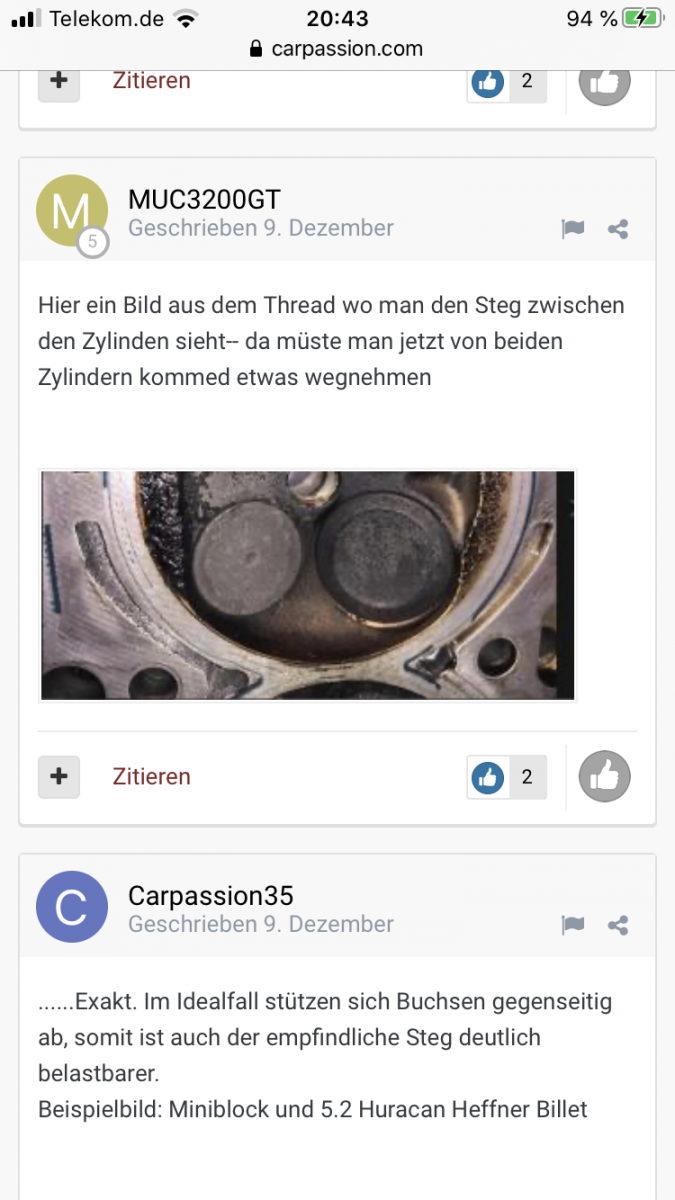Share Carpassion35's post
Viewport: 675px width, 1200px height.
[x=618, y=925]
